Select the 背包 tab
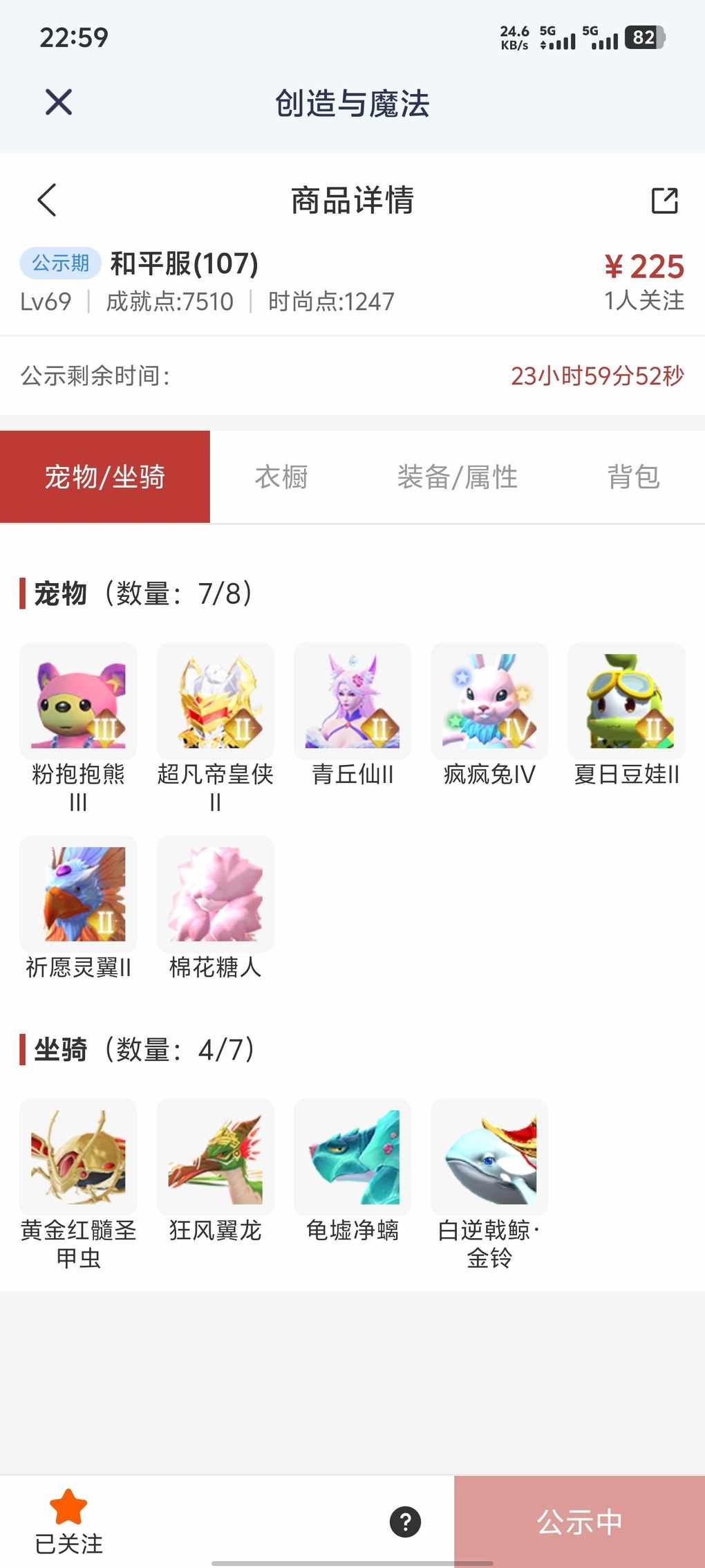This screenshot has width=705, height=1568. (x=633, y=477)
